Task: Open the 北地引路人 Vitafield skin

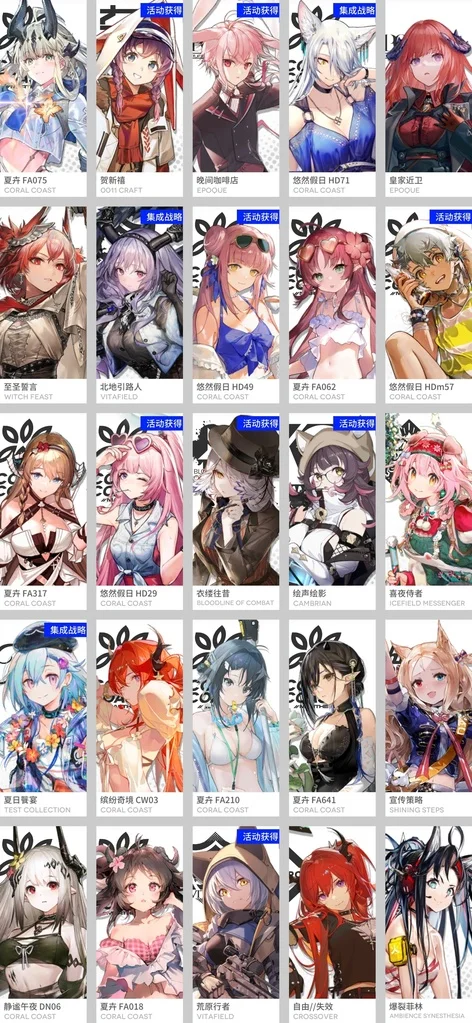Action: tap(139, 305)
